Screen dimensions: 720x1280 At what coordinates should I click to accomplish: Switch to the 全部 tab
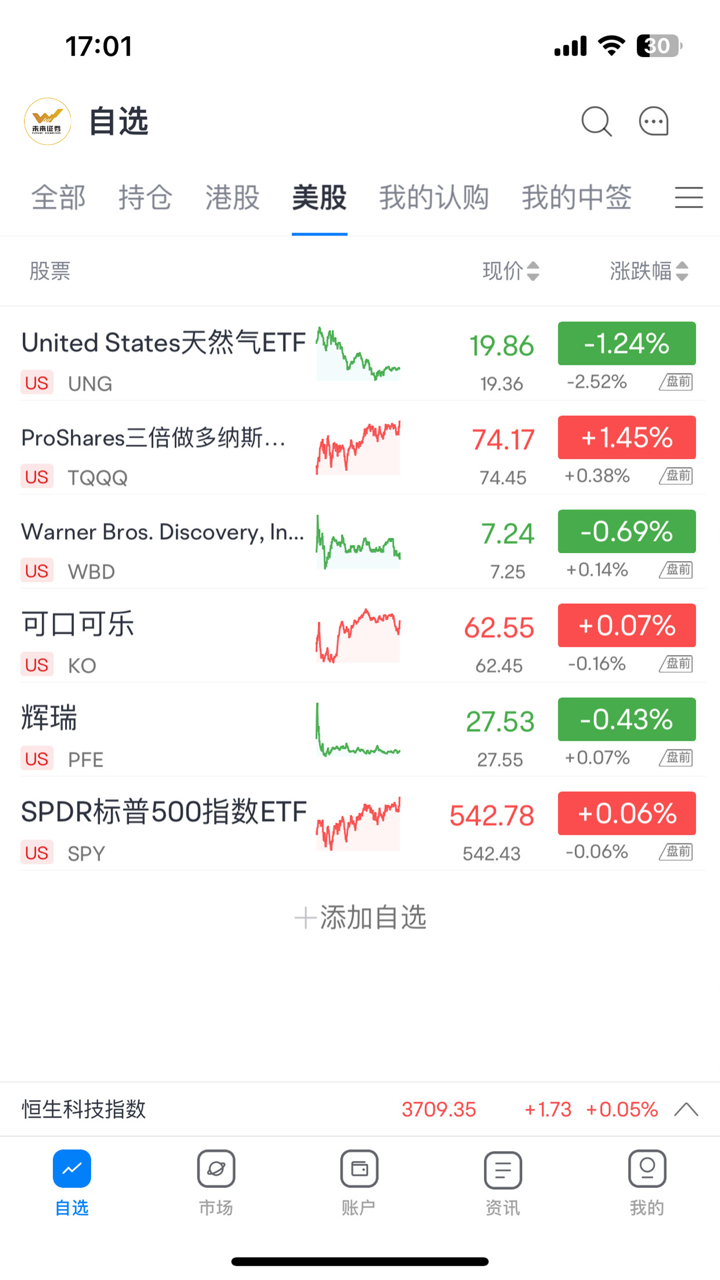[58, 198]
